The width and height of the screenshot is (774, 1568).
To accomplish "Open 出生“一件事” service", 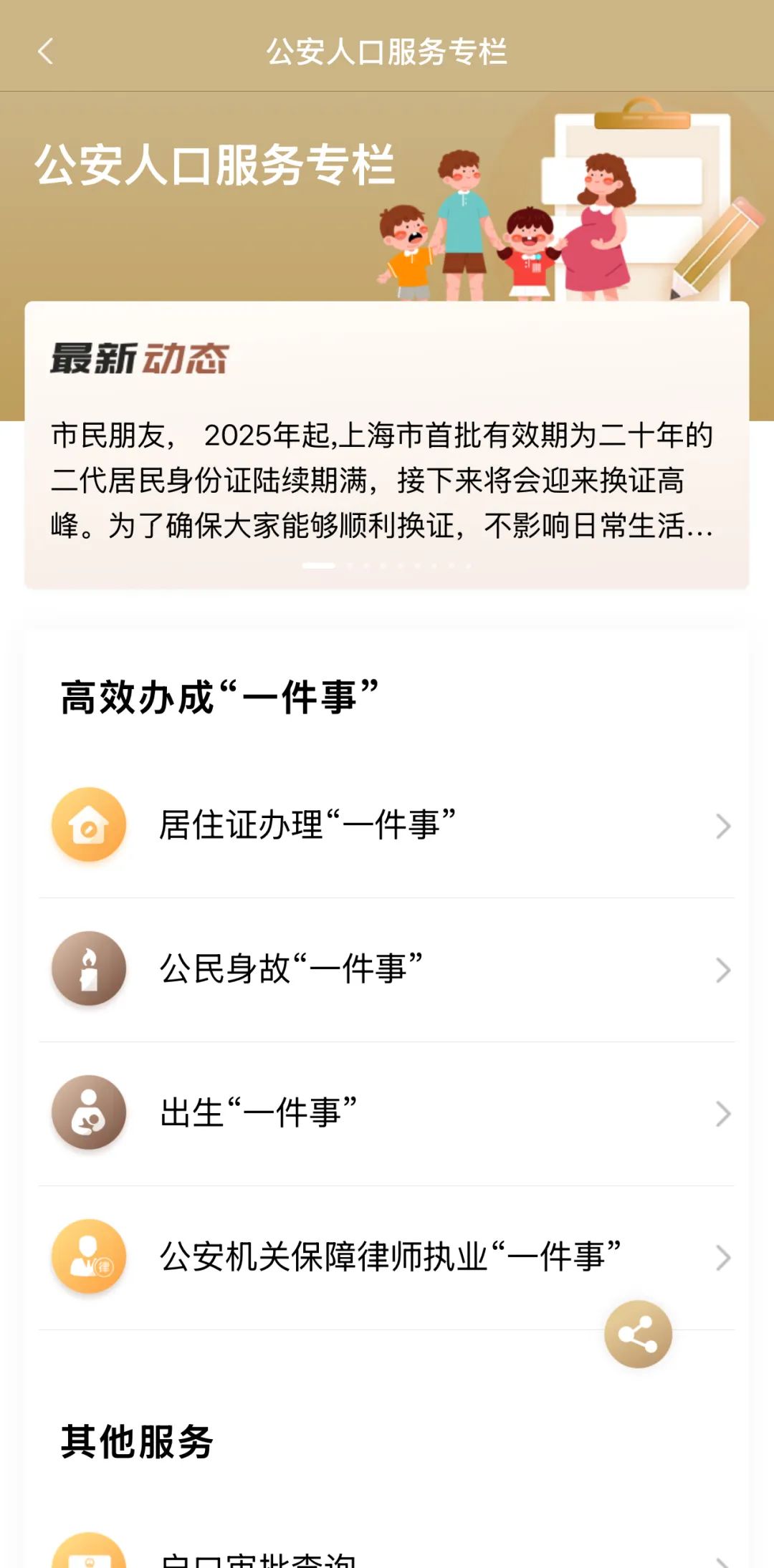I will coord(387,1113).
